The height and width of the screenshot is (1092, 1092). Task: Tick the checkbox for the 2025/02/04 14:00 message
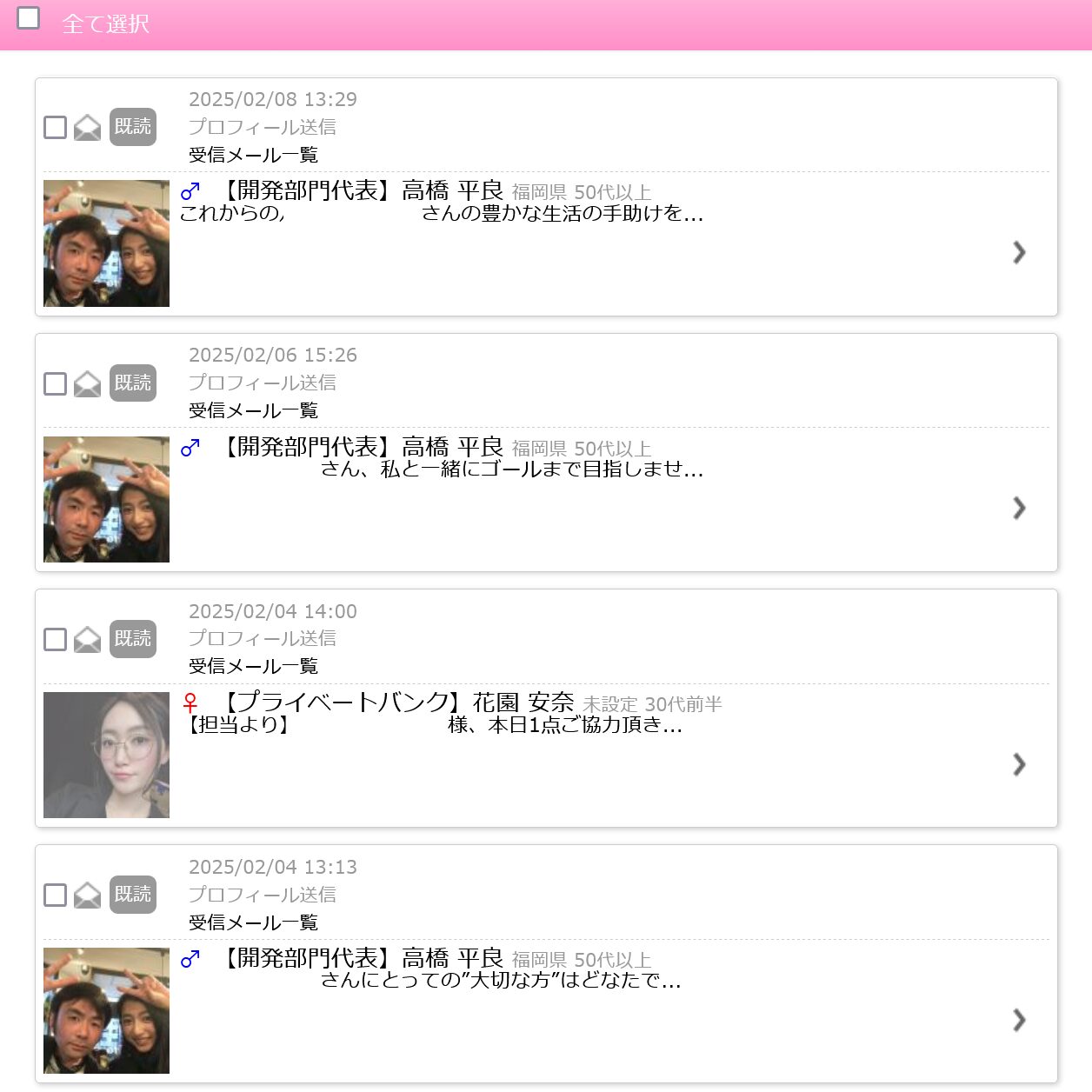pyautogui.click(x=55, y=639)
